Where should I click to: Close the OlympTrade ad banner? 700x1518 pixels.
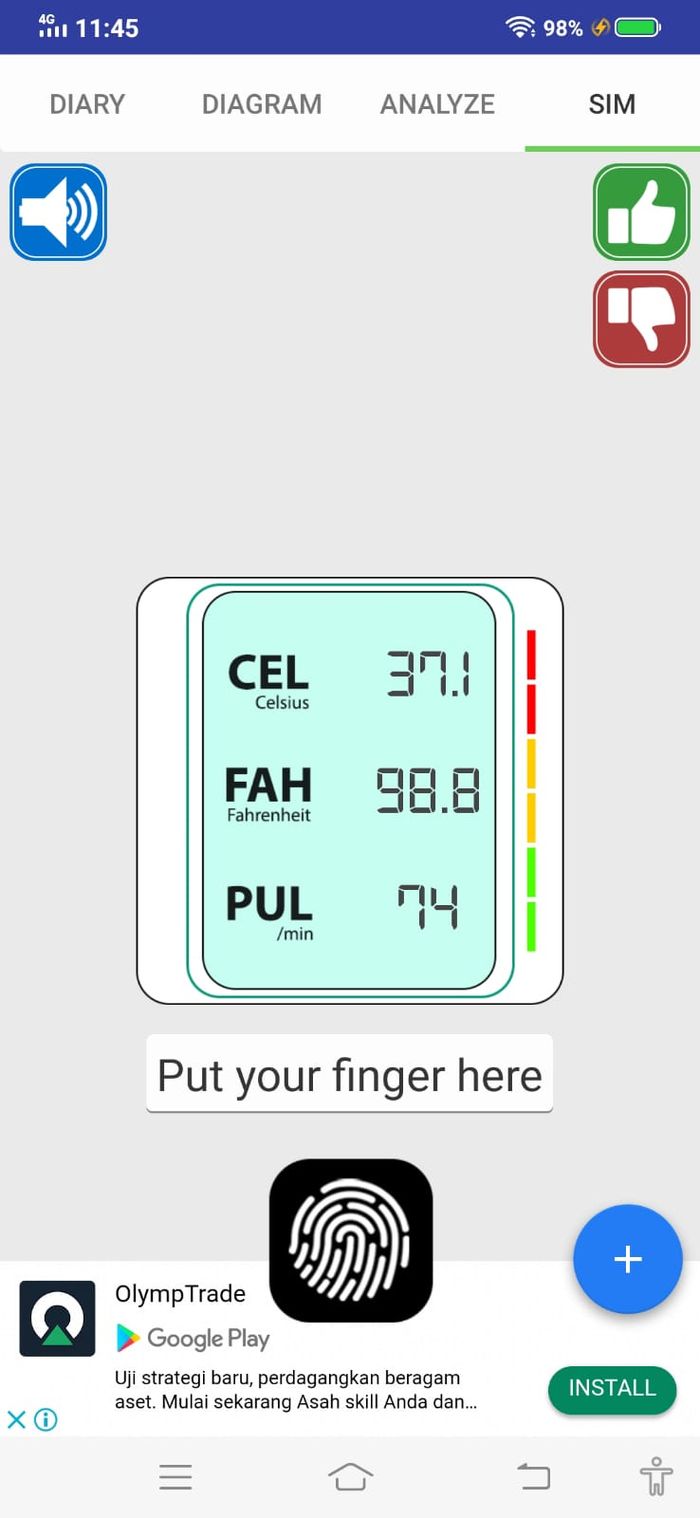[16, 1419]
